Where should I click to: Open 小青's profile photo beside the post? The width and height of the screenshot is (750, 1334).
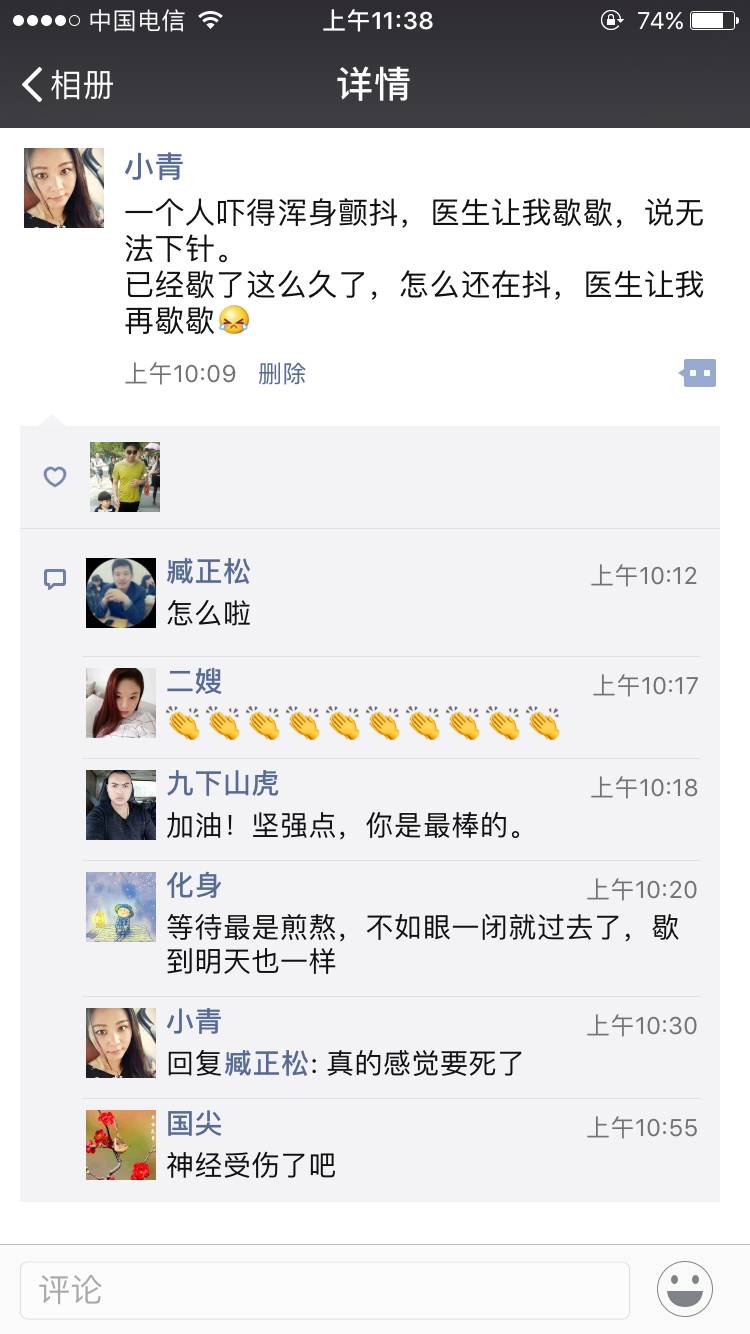(64, 188)
